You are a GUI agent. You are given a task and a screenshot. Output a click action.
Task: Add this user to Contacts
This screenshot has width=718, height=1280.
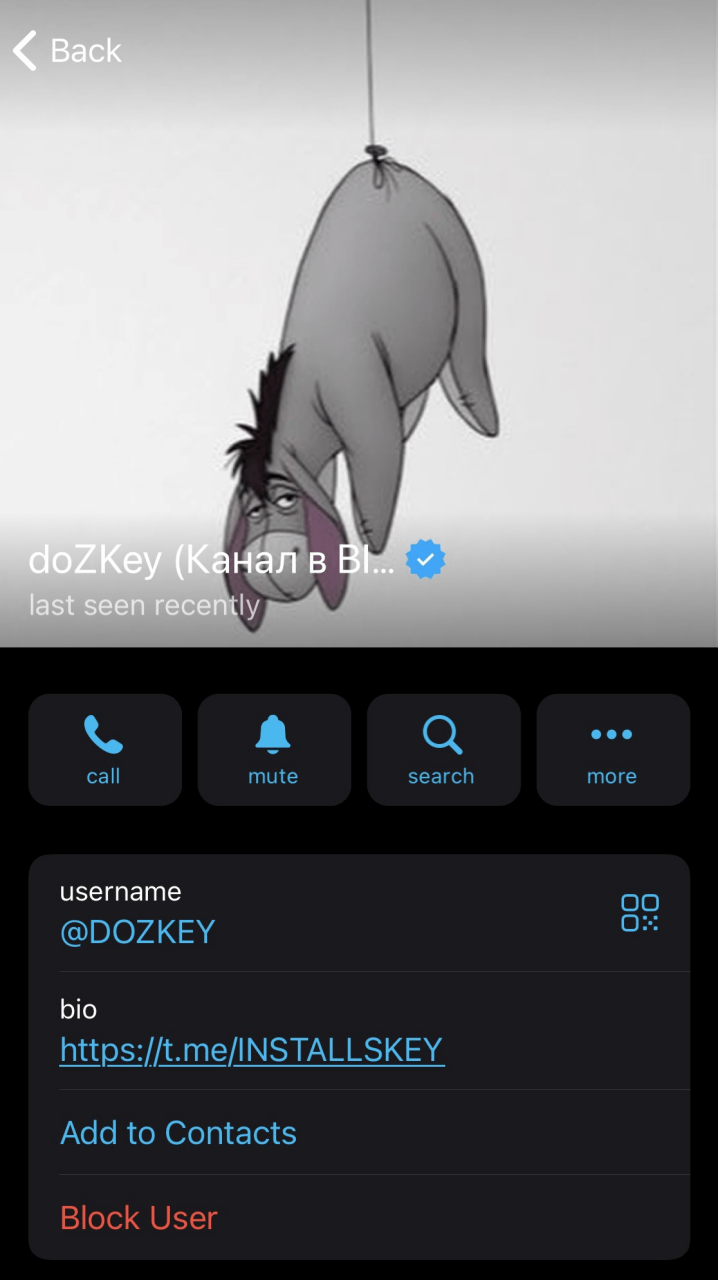178,1132
